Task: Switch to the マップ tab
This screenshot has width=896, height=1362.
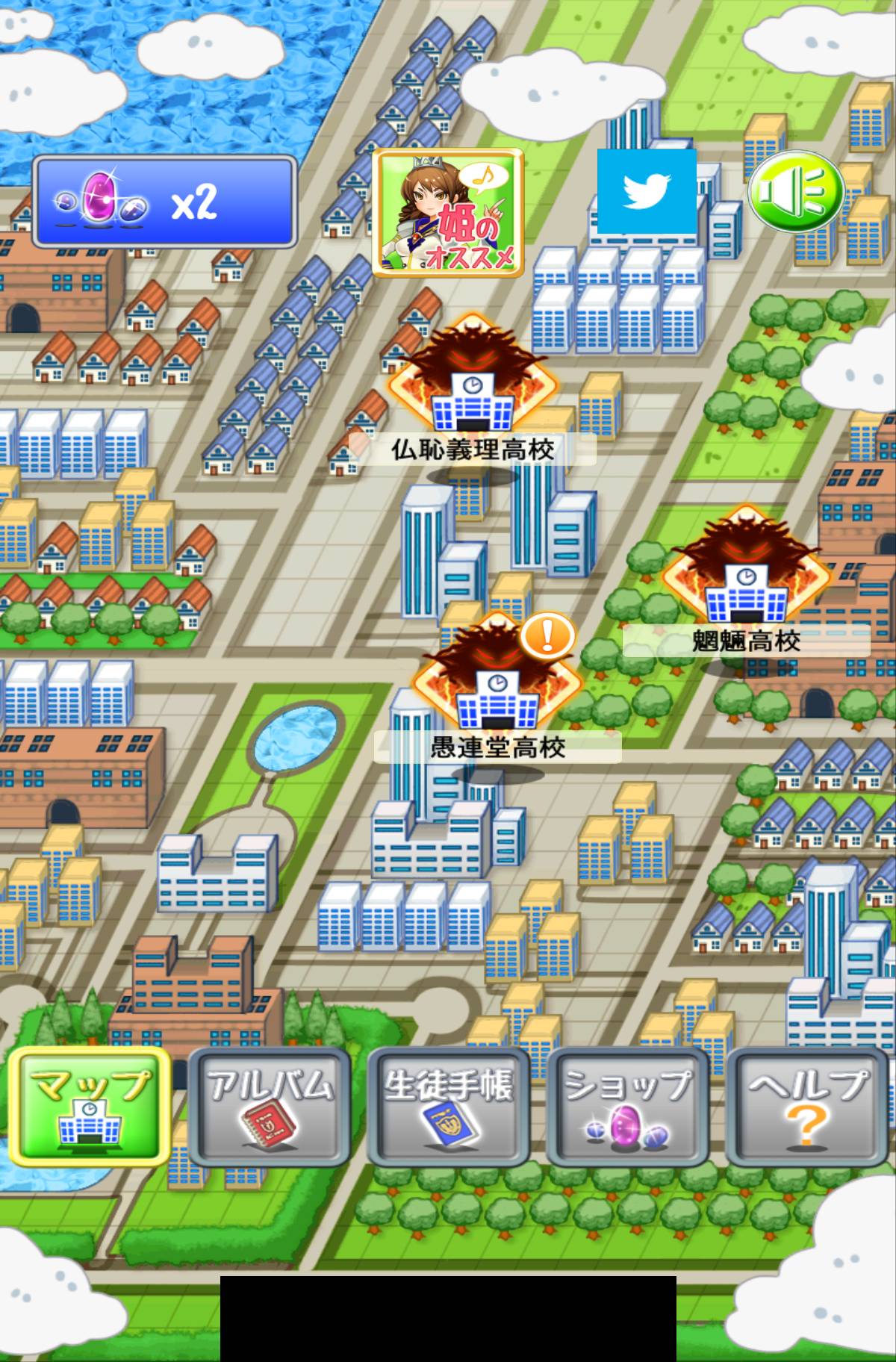Action: 90,1107
